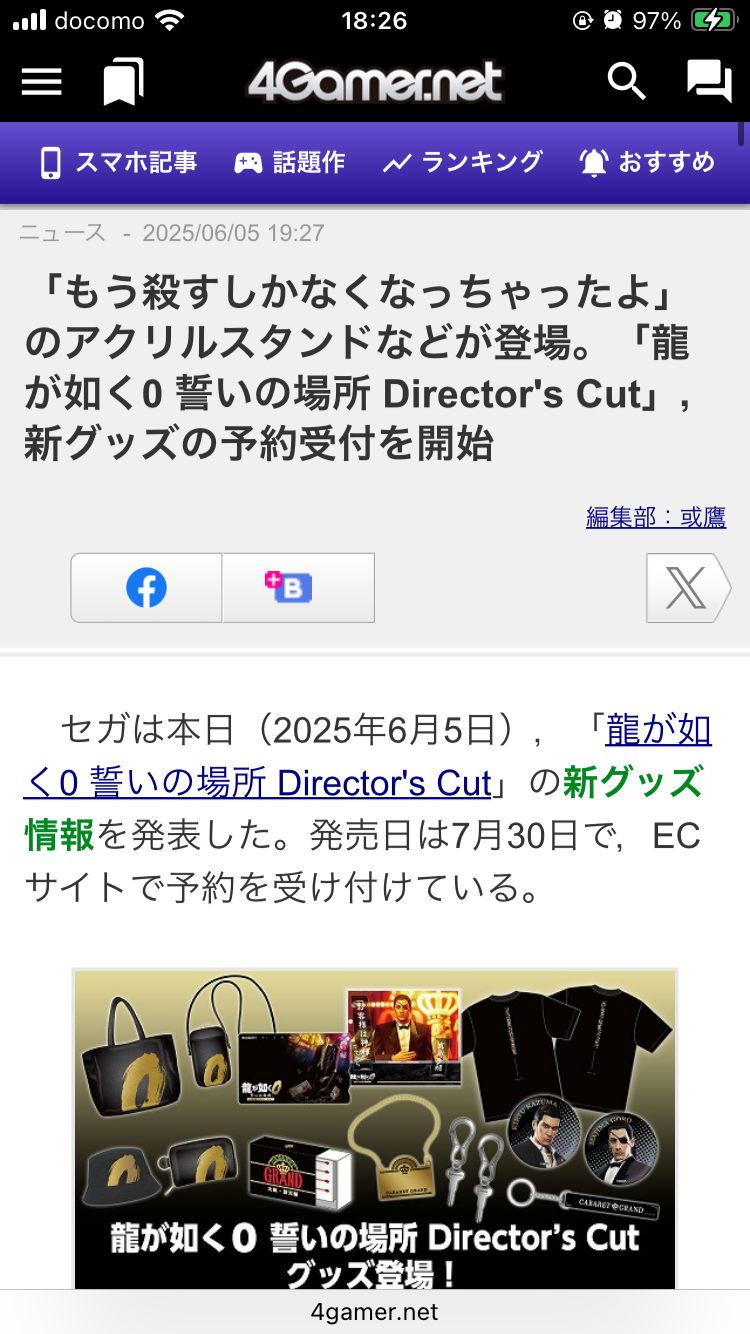Open the 編集部：或鷹 author link
Viewport: 750px width, 1334px height.
(656, 517)
